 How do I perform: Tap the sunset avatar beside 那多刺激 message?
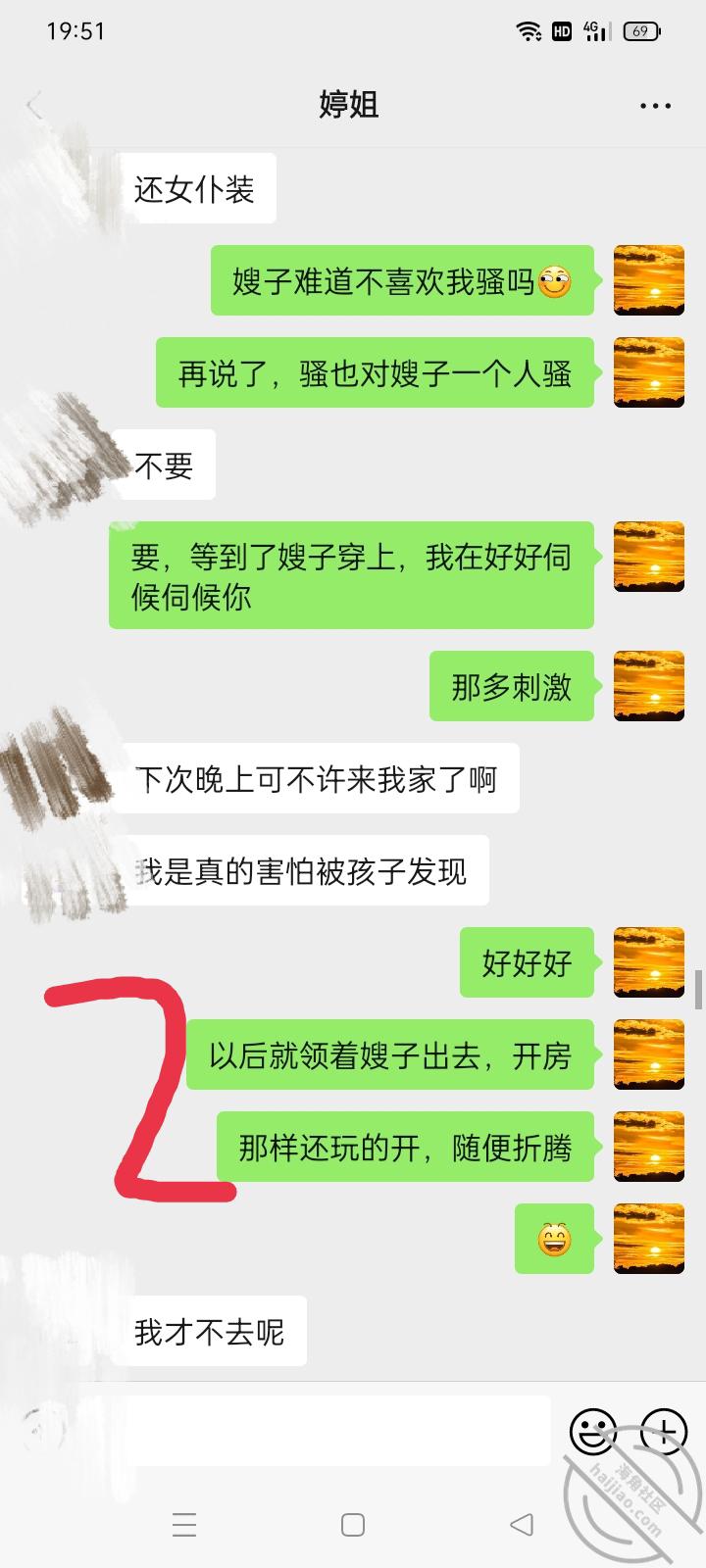(648, 686)
